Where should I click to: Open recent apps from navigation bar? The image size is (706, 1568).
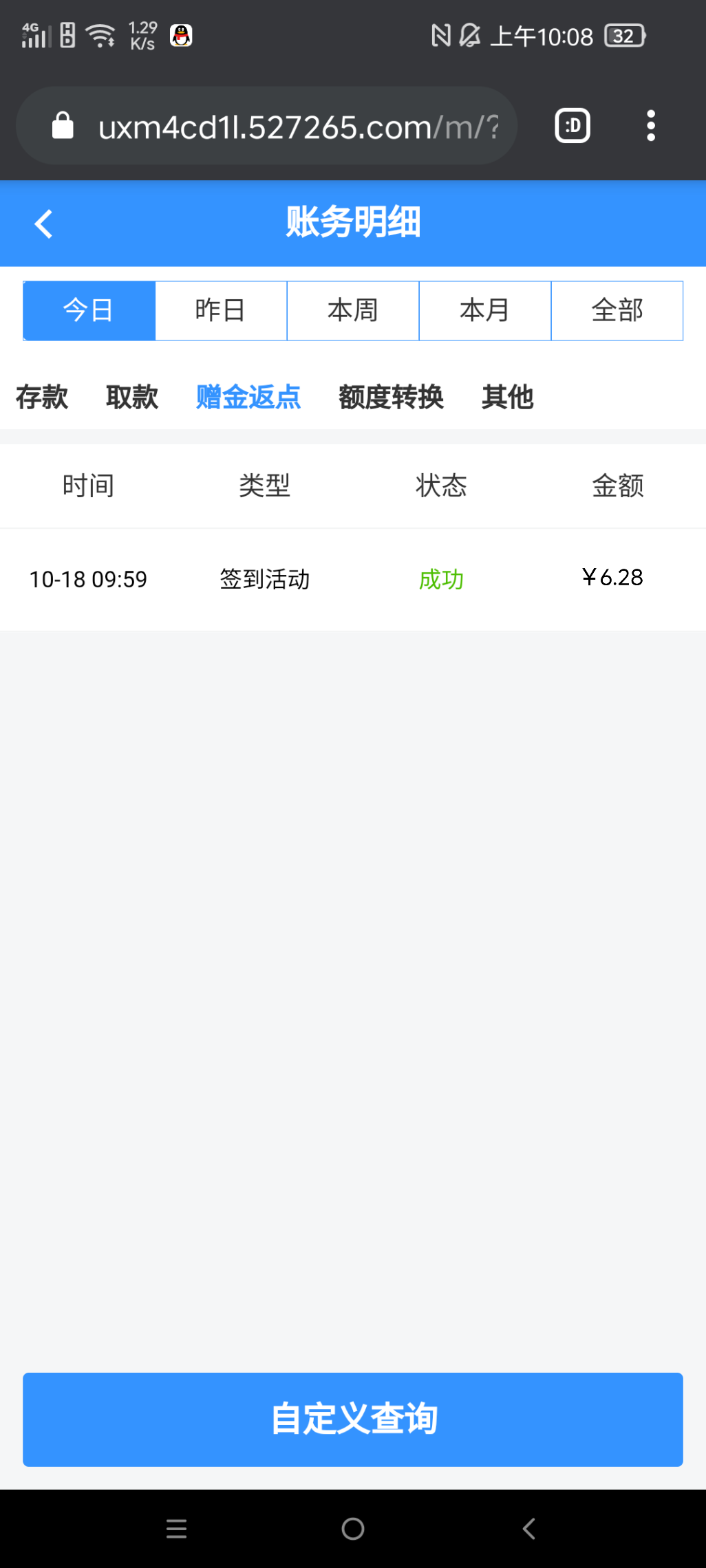pyautogui.click(x=177, y=1529)
